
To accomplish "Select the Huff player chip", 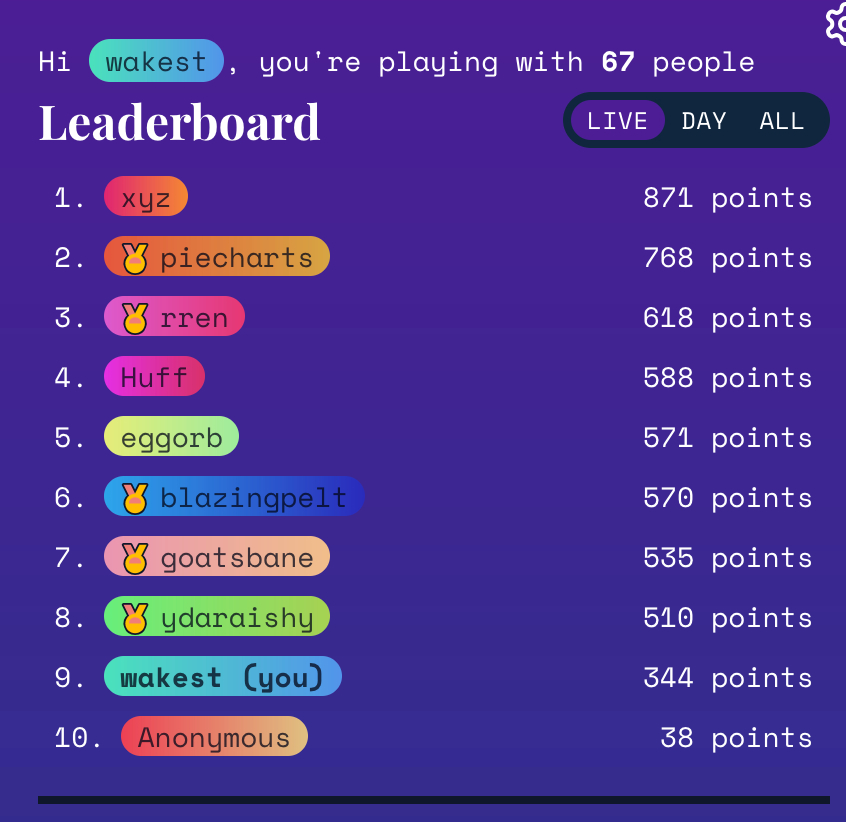I will (x=154, y=377).
